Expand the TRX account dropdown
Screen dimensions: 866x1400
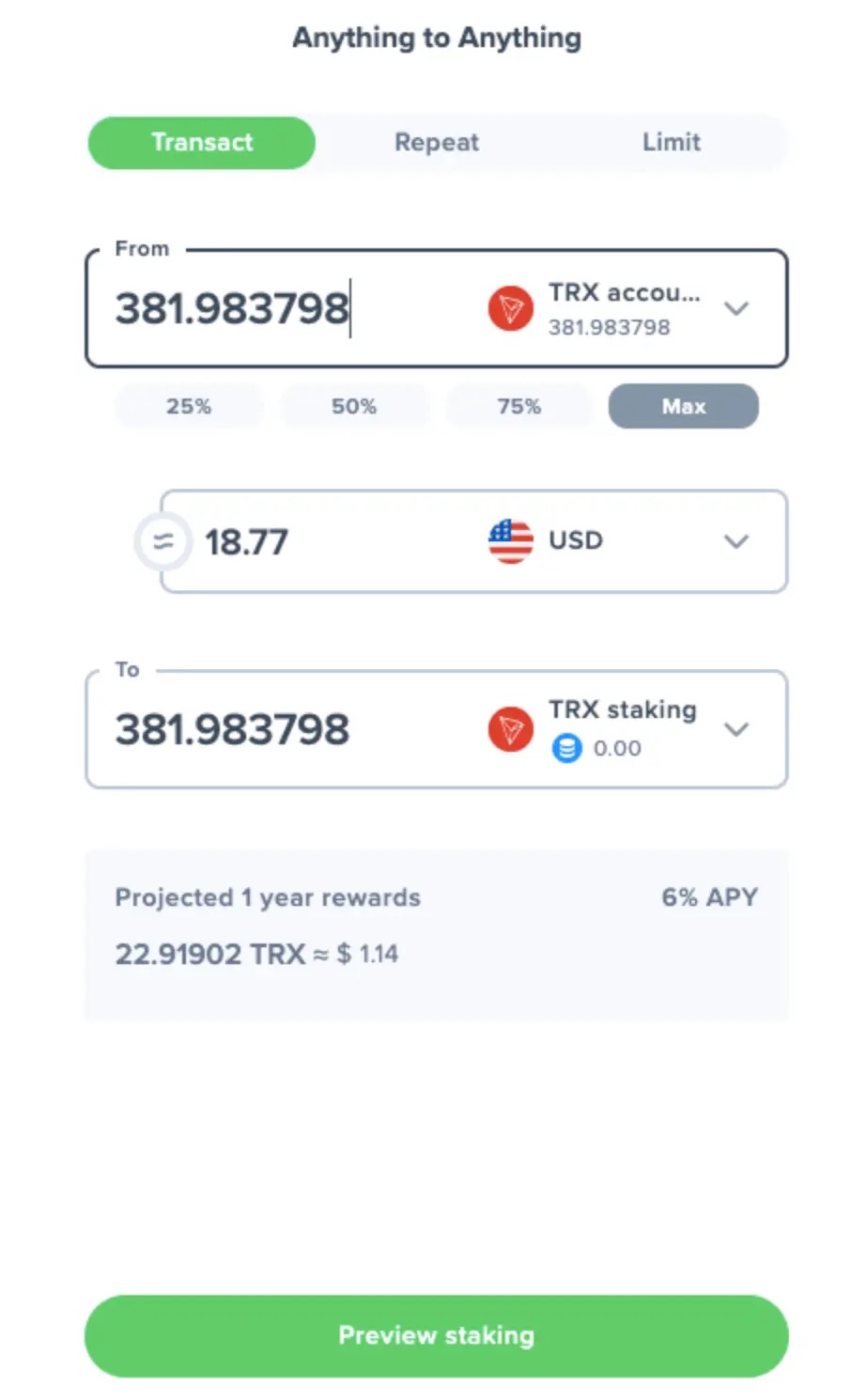pos(735,308)
